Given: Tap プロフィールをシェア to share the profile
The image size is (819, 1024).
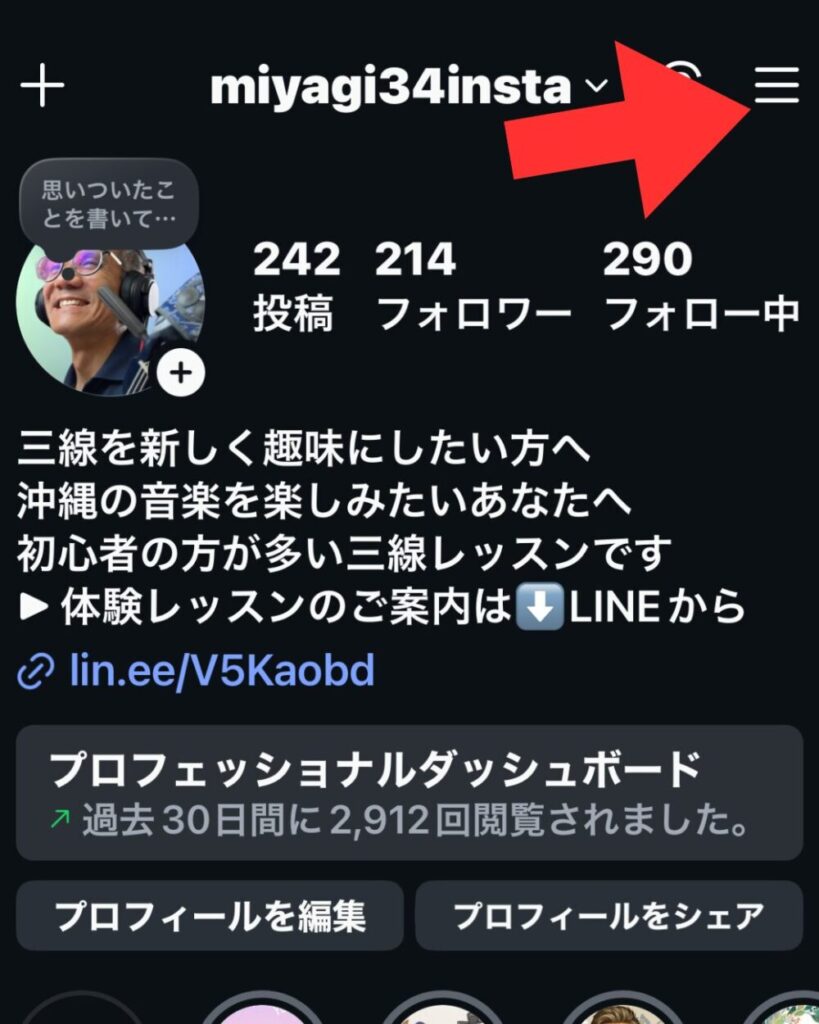Looking at the screenshot, I should (608, 915).
